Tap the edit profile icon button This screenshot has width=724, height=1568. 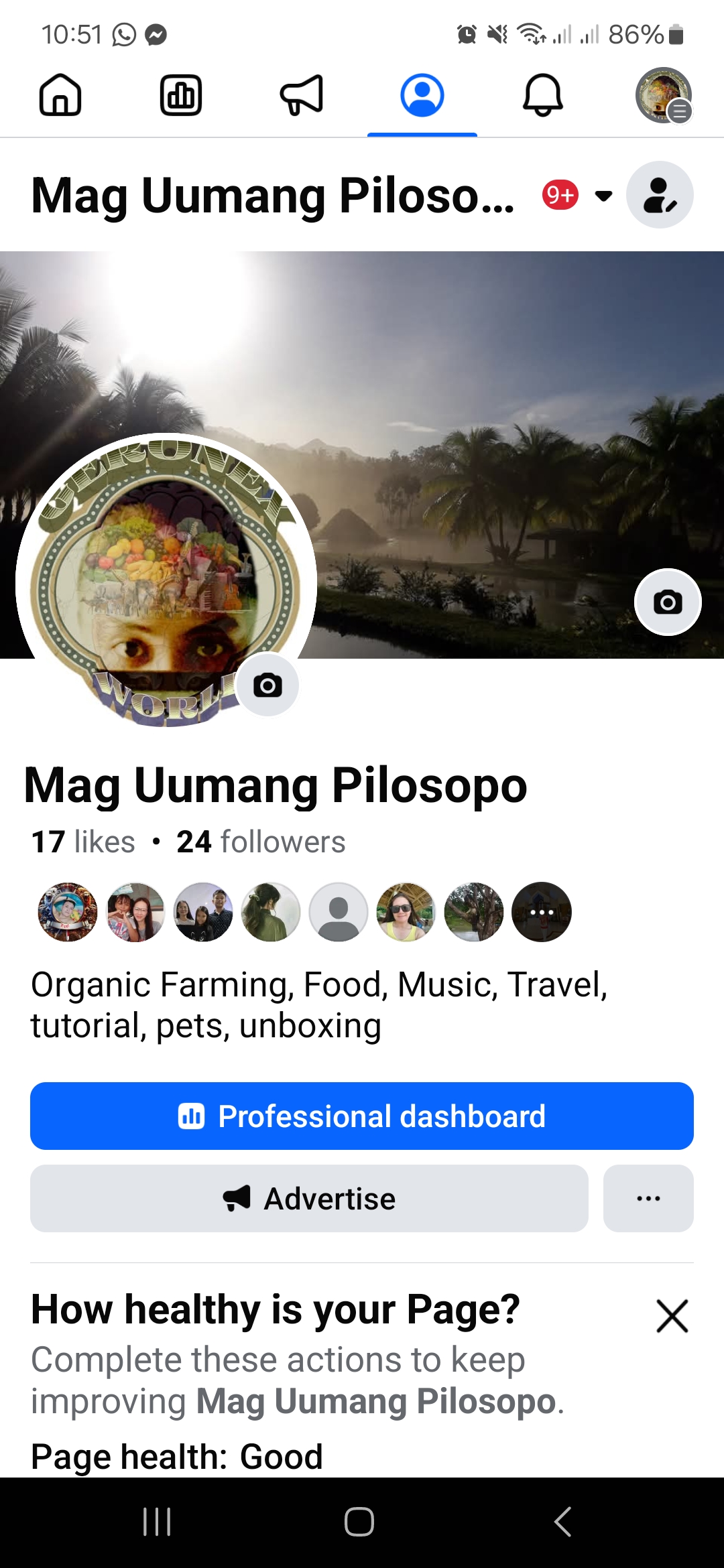click(660, 195)
